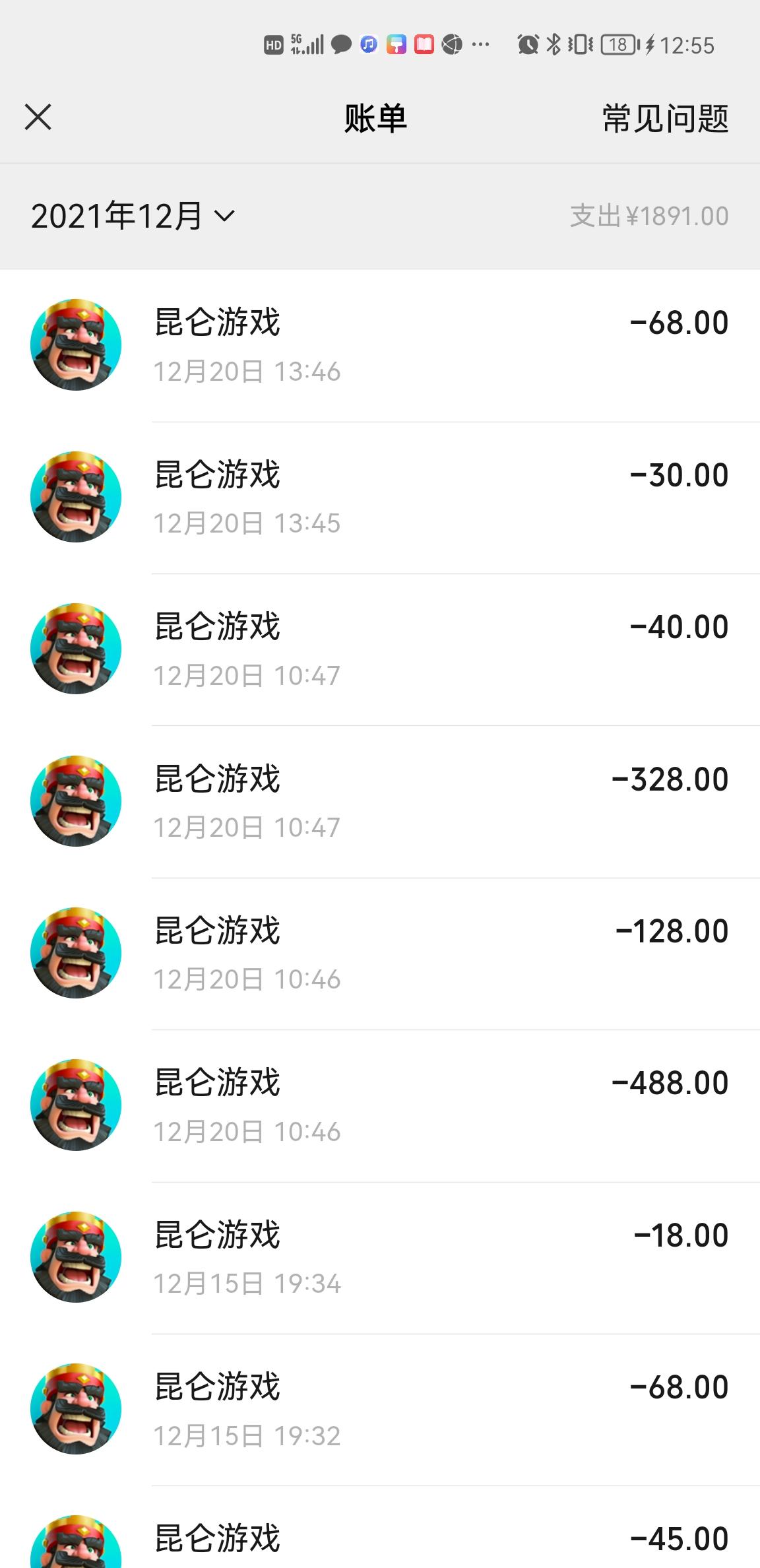Tap the spending total 支出¥1891.00
The width and height of the screenshot is (760, 1568).
(649, 216)
